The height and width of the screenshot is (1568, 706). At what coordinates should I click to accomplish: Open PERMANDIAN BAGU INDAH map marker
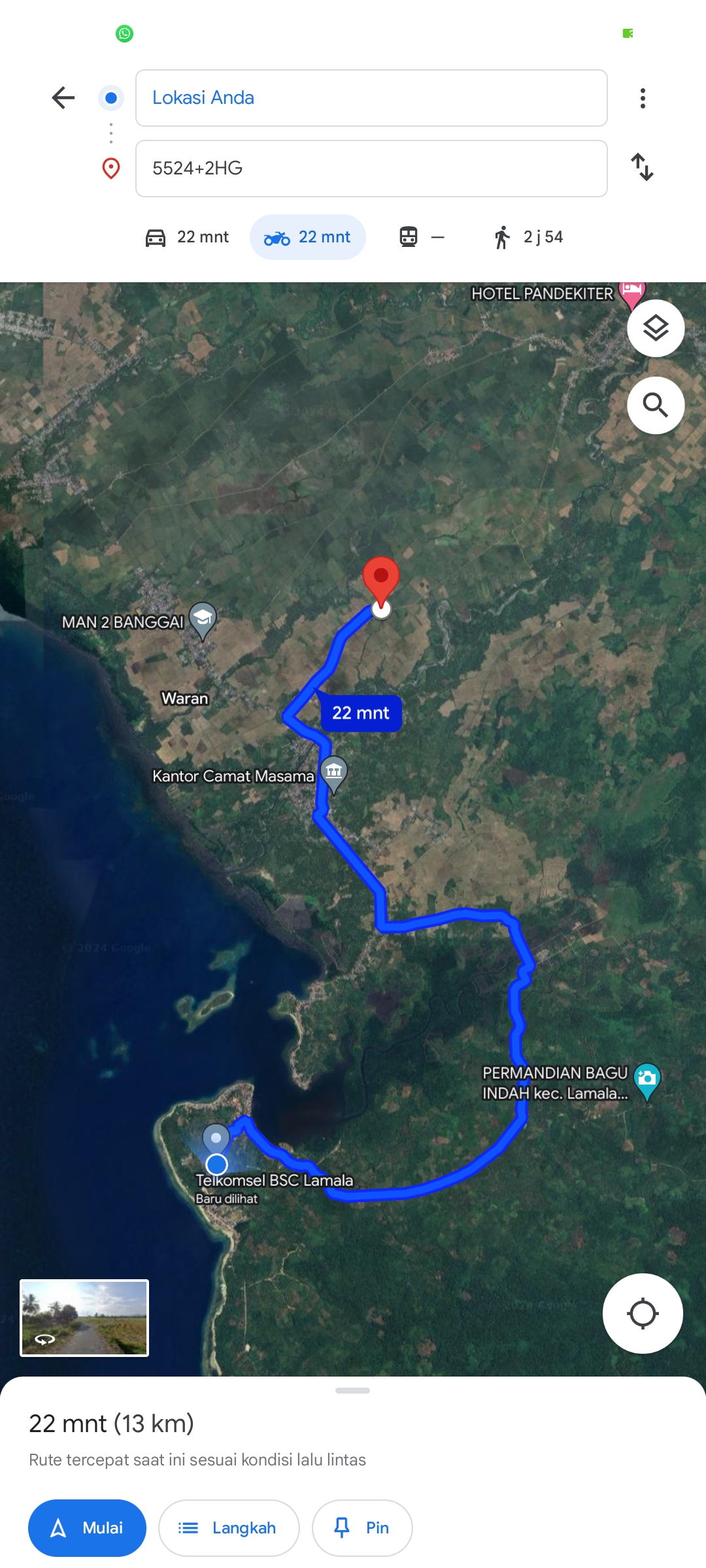pos(647,1081)
